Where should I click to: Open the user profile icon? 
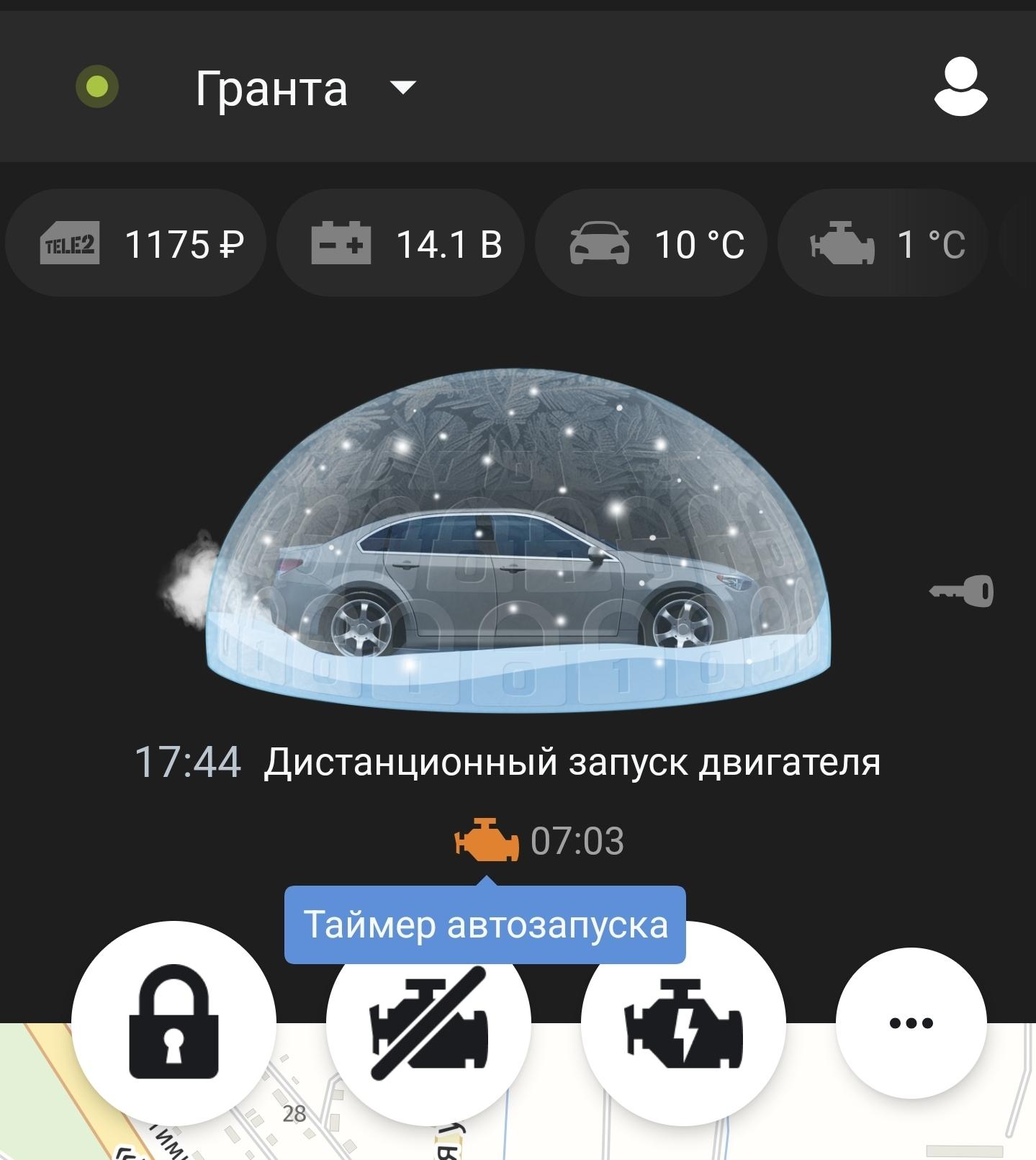click(960, 87)
